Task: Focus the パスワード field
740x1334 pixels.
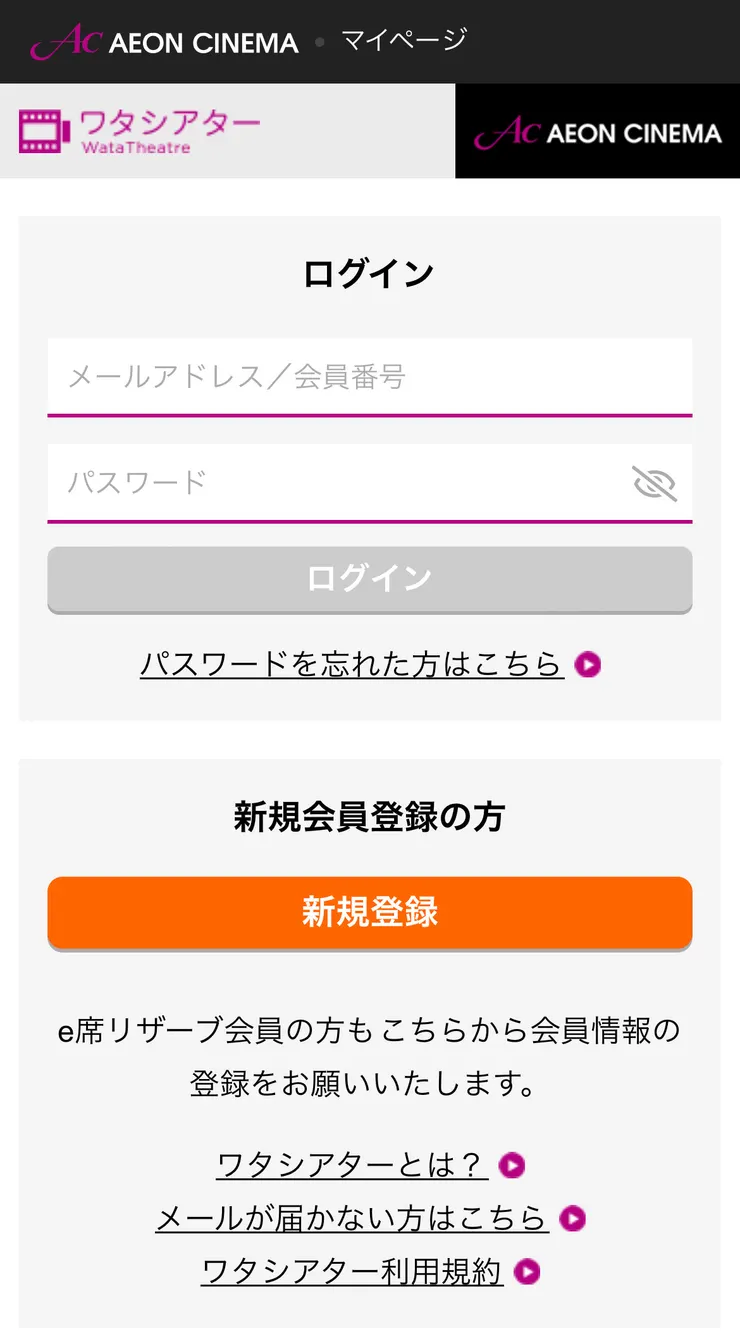Action: click(330, 483)
